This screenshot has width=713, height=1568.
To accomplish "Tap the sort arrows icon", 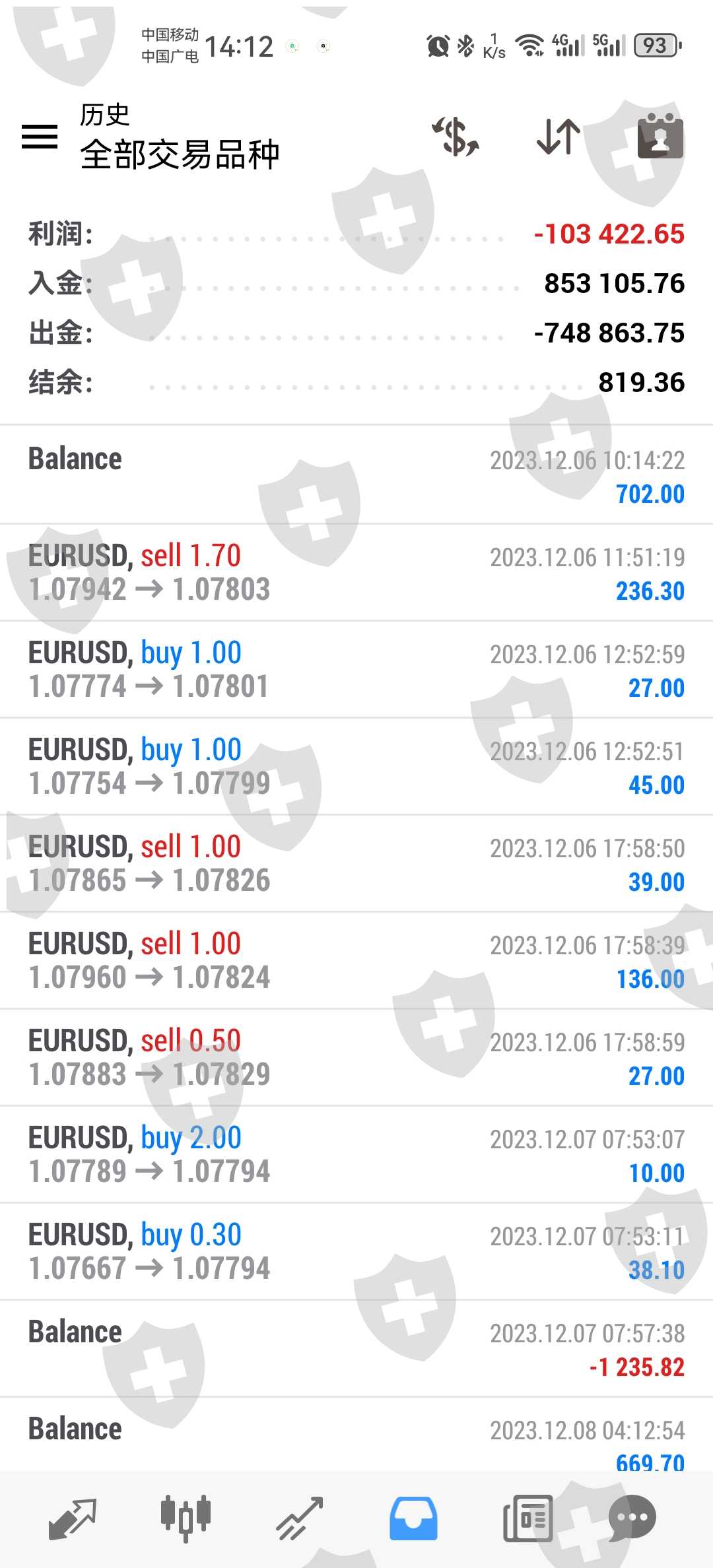I will tap(559, 137).
